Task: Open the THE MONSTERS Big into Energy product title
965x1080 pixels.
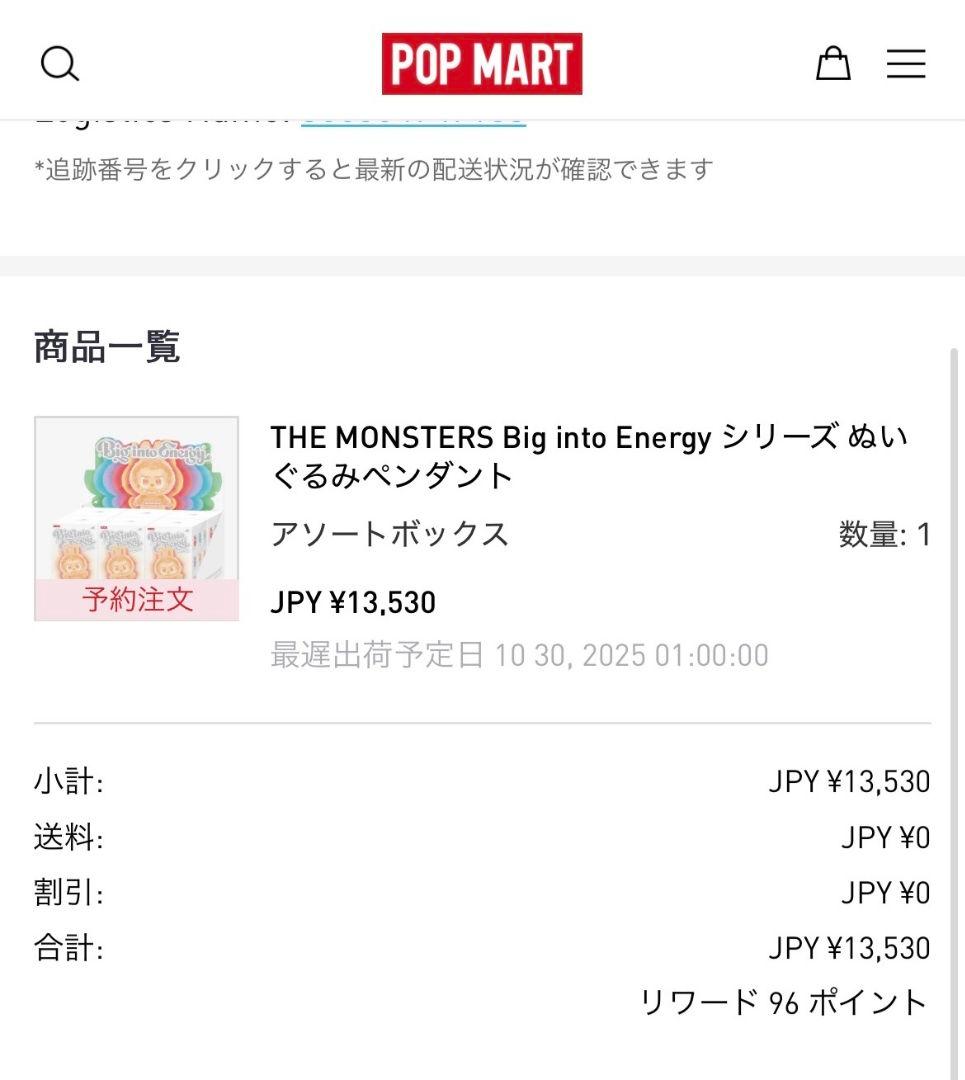Action: point(590,456)
